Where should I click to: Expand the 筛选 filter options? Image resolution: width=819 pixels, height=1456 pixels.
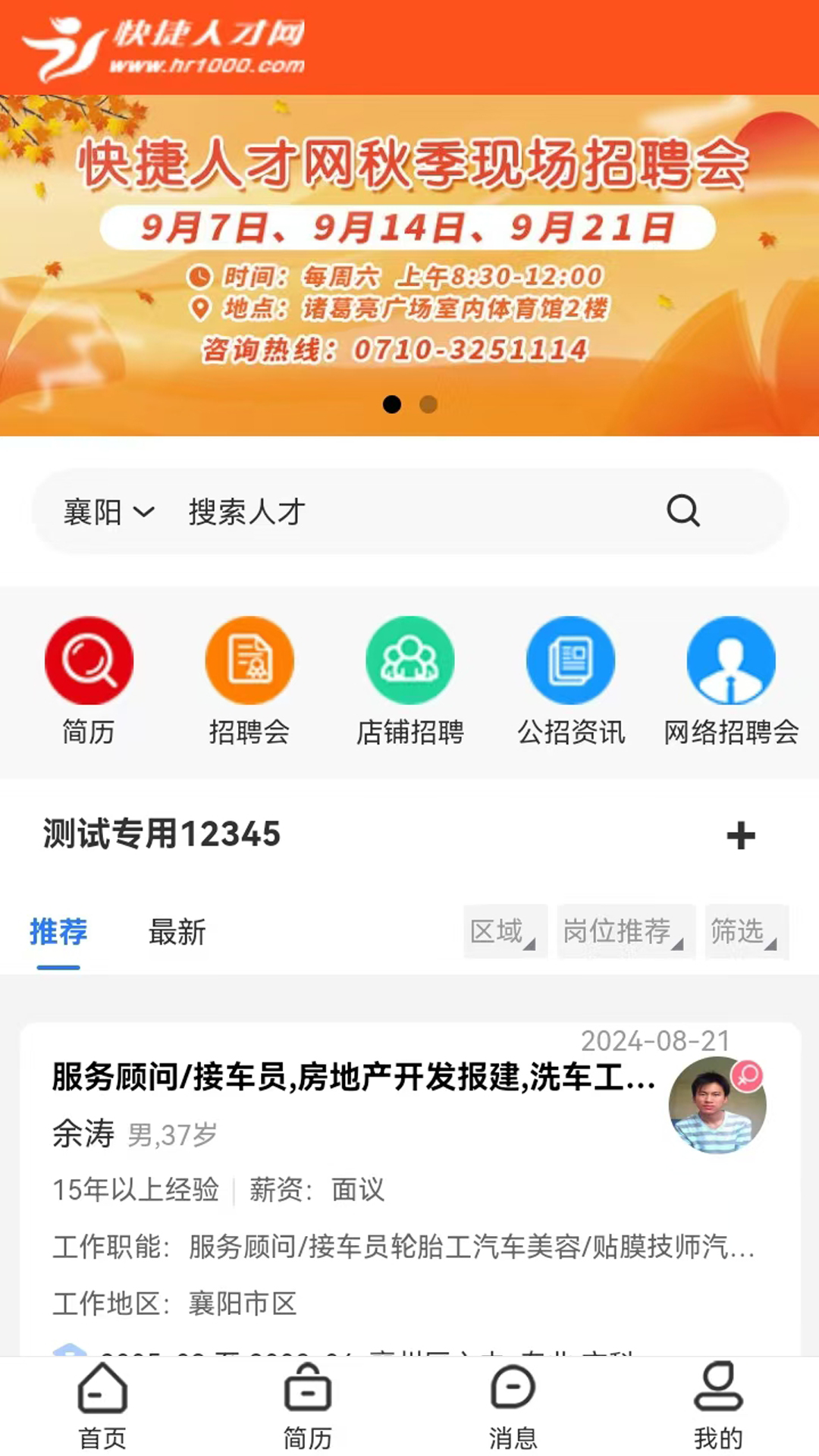click(745, 932)
